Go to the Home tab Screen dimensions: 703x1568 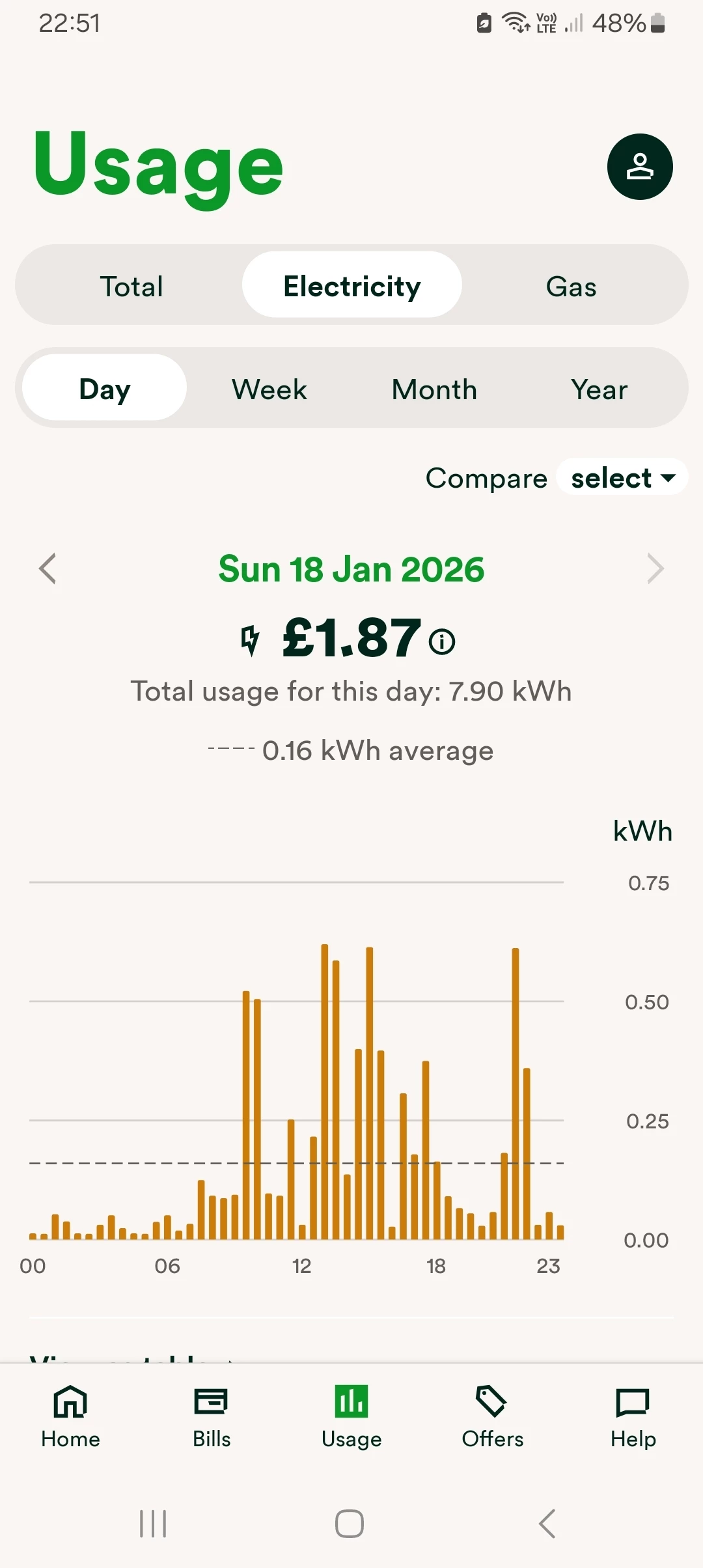(70, 1417)
